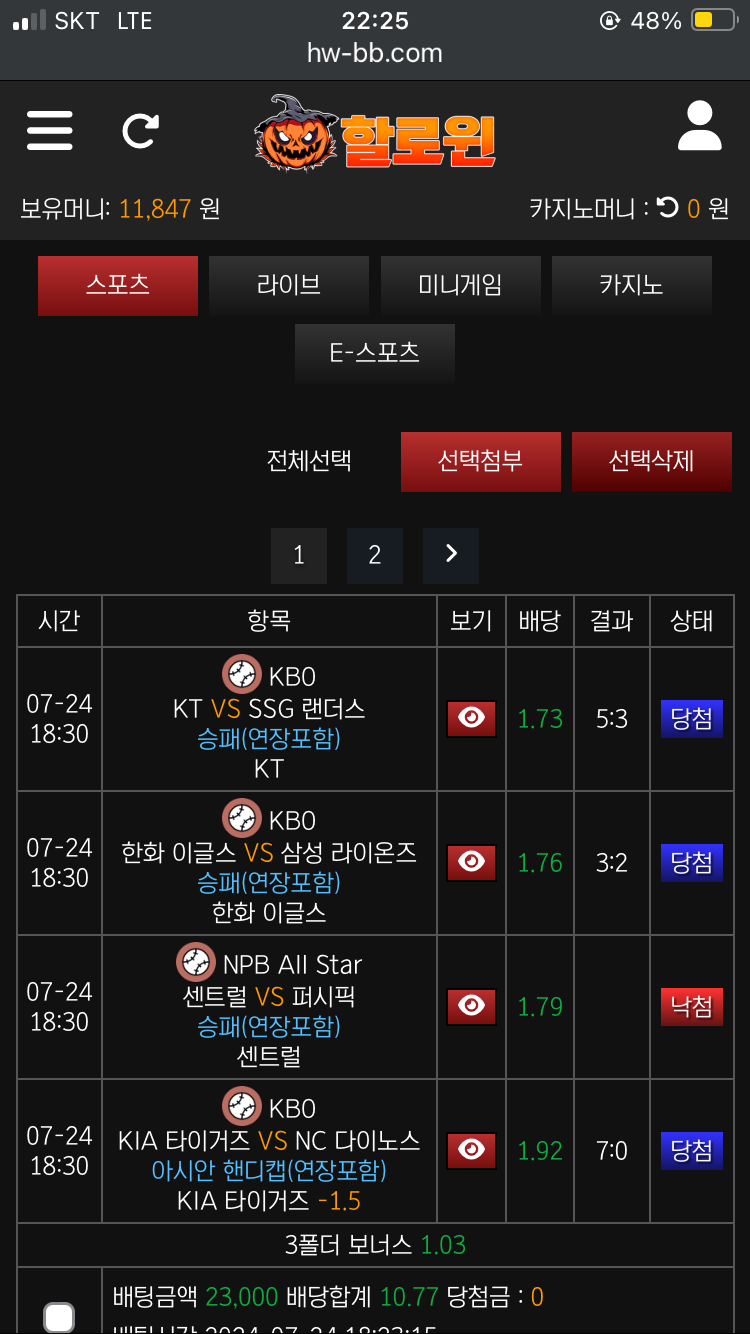This screenshot has width=750, height=1334.
Task: Tap the refresh icon in the header
Action: coord(140,130)
